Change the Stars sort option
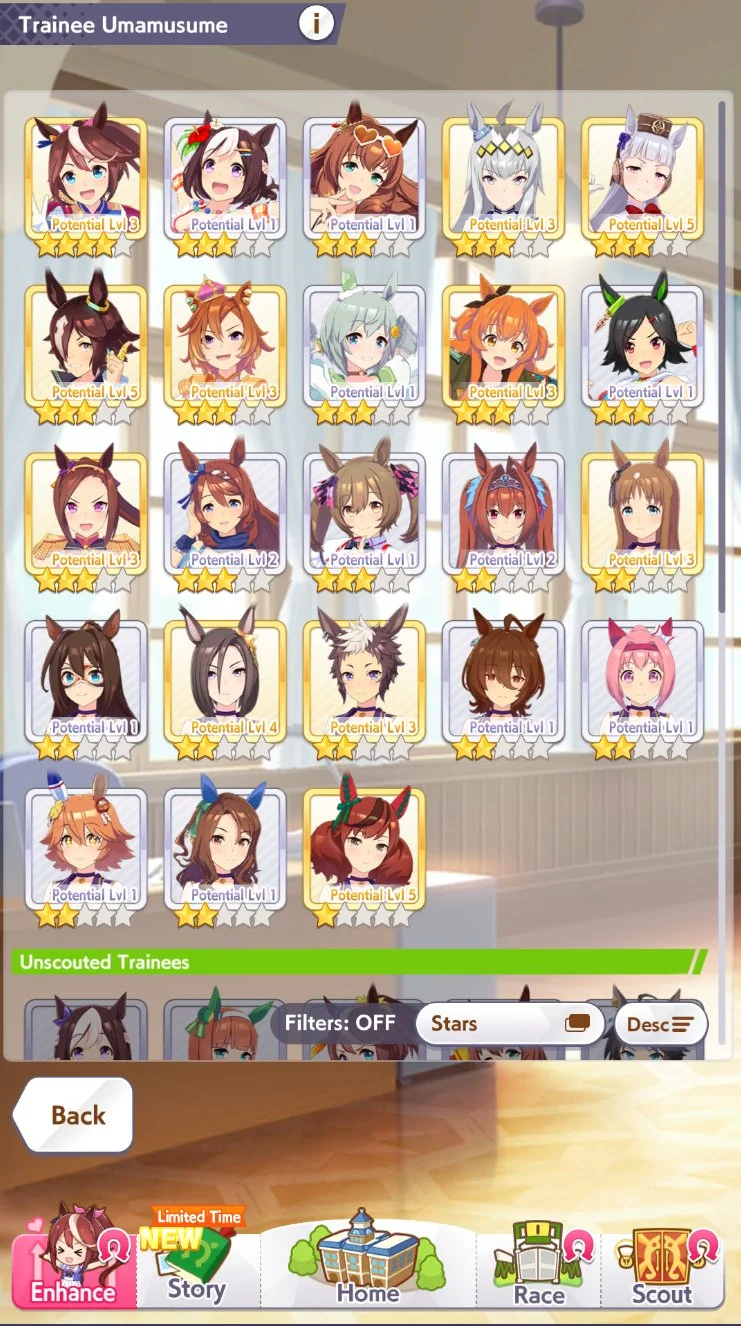This screenshot has height=1326, width=741. [x=509, y=1024]
